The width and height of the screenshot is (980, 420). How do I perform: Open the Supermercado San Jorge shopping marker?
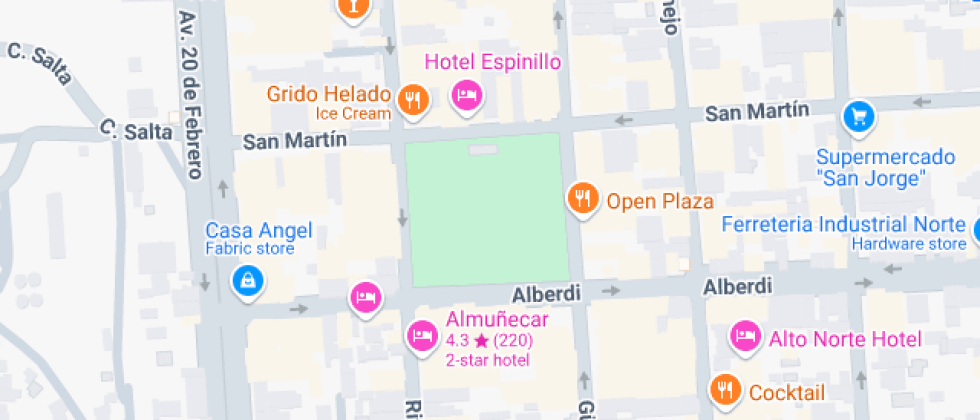click(x=857, y=116)
